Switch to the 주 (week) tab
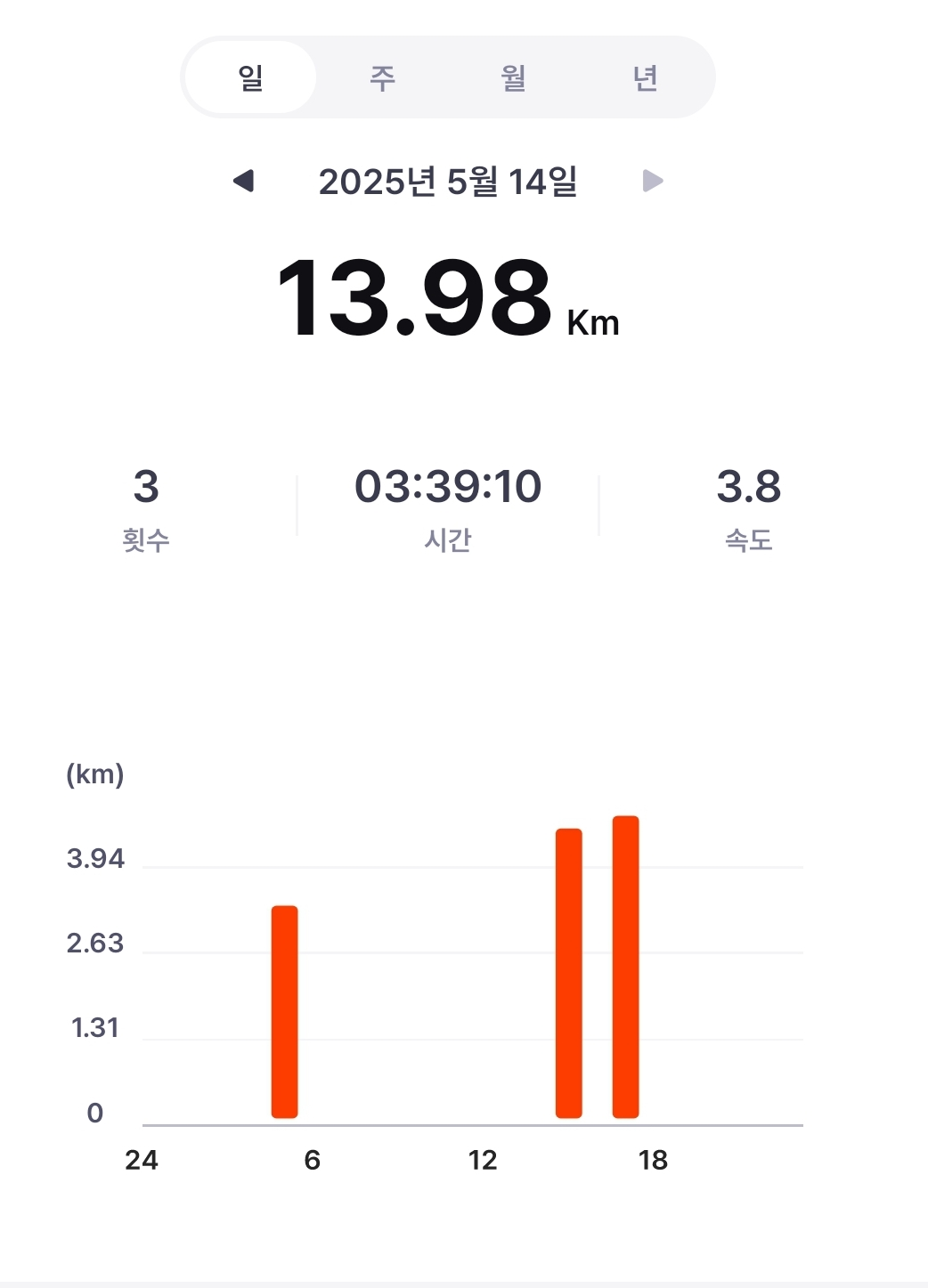 tap(382, 78)
